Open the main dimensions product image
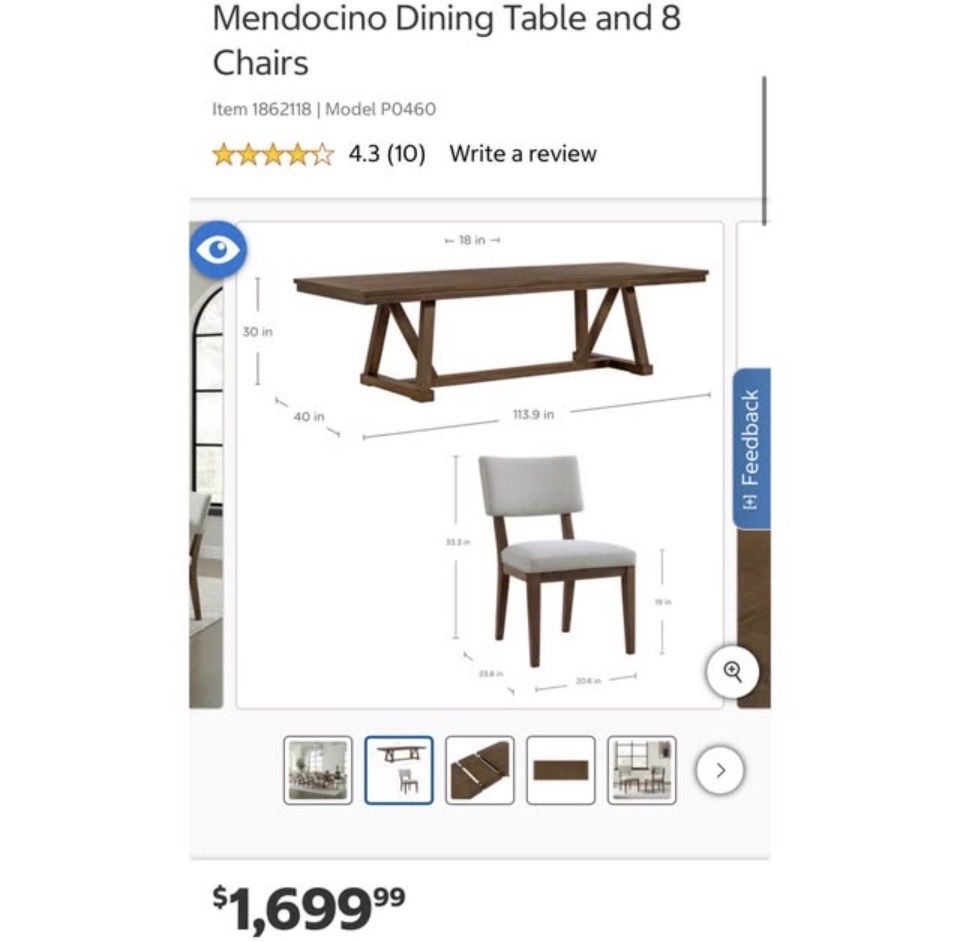The height and width of the screenshot is (942, 960). (479, 465)
